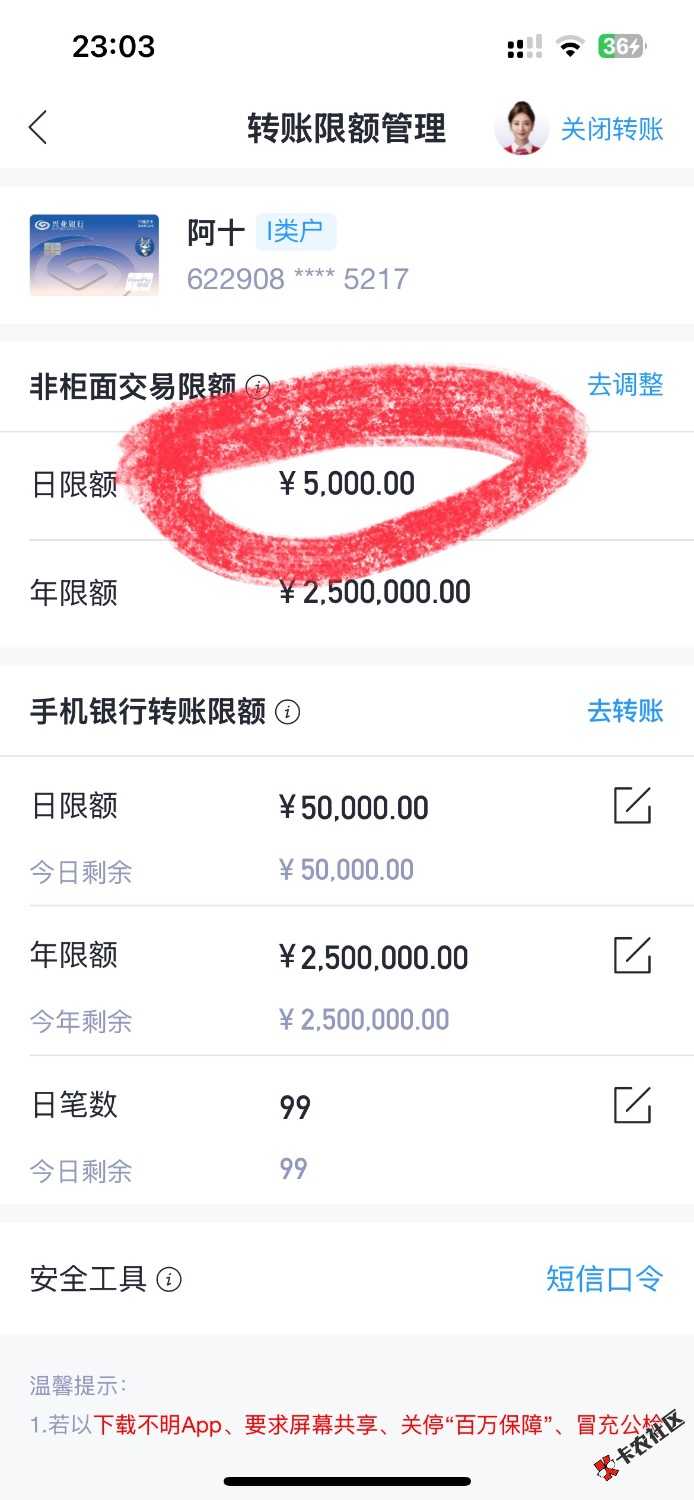Edit the 日笔数 daily transaction count
Image resolution: width=694 pixels, height=1500 pixels.
coord(632,1105)
